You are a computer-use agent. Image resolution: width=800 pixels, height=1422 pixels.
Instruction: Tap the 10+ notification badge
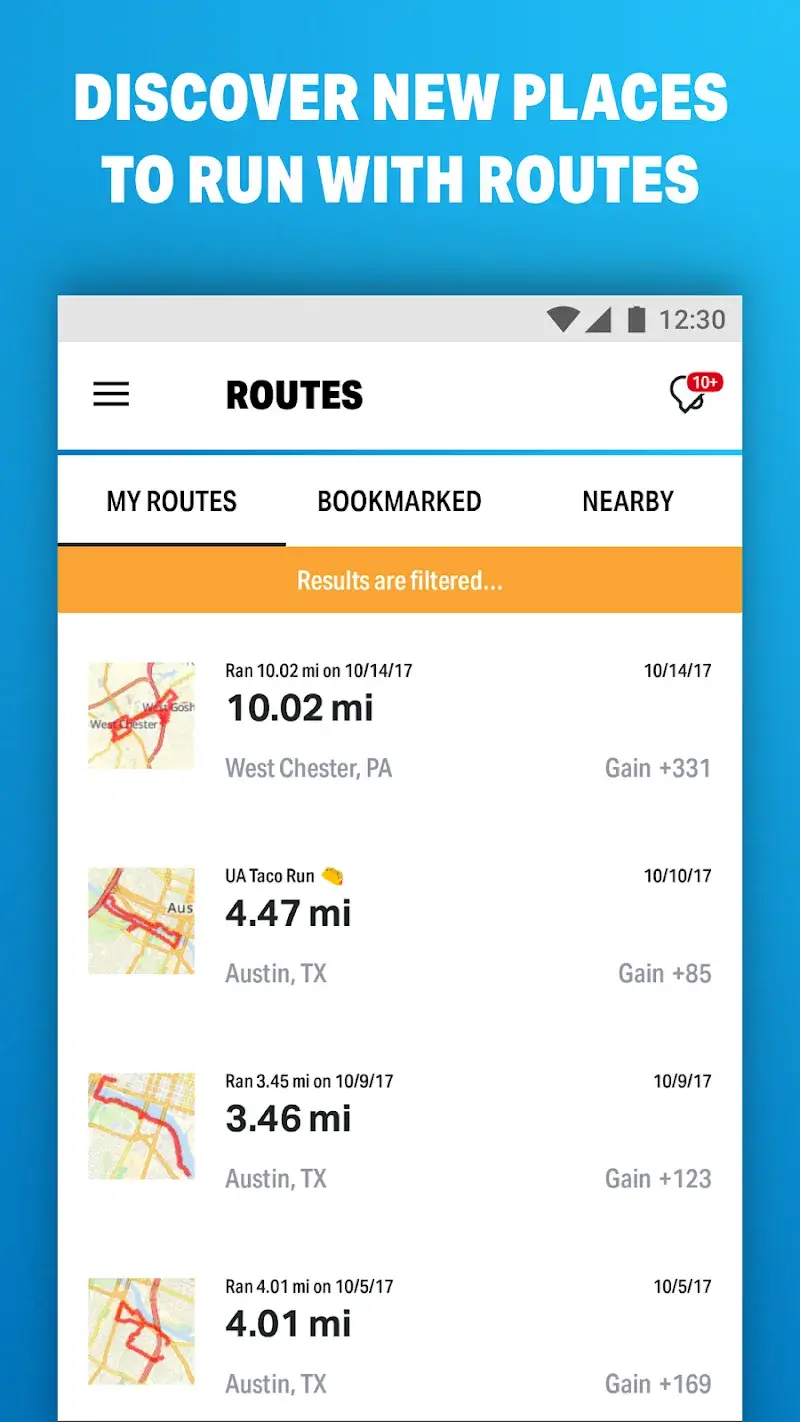[705, 381]
